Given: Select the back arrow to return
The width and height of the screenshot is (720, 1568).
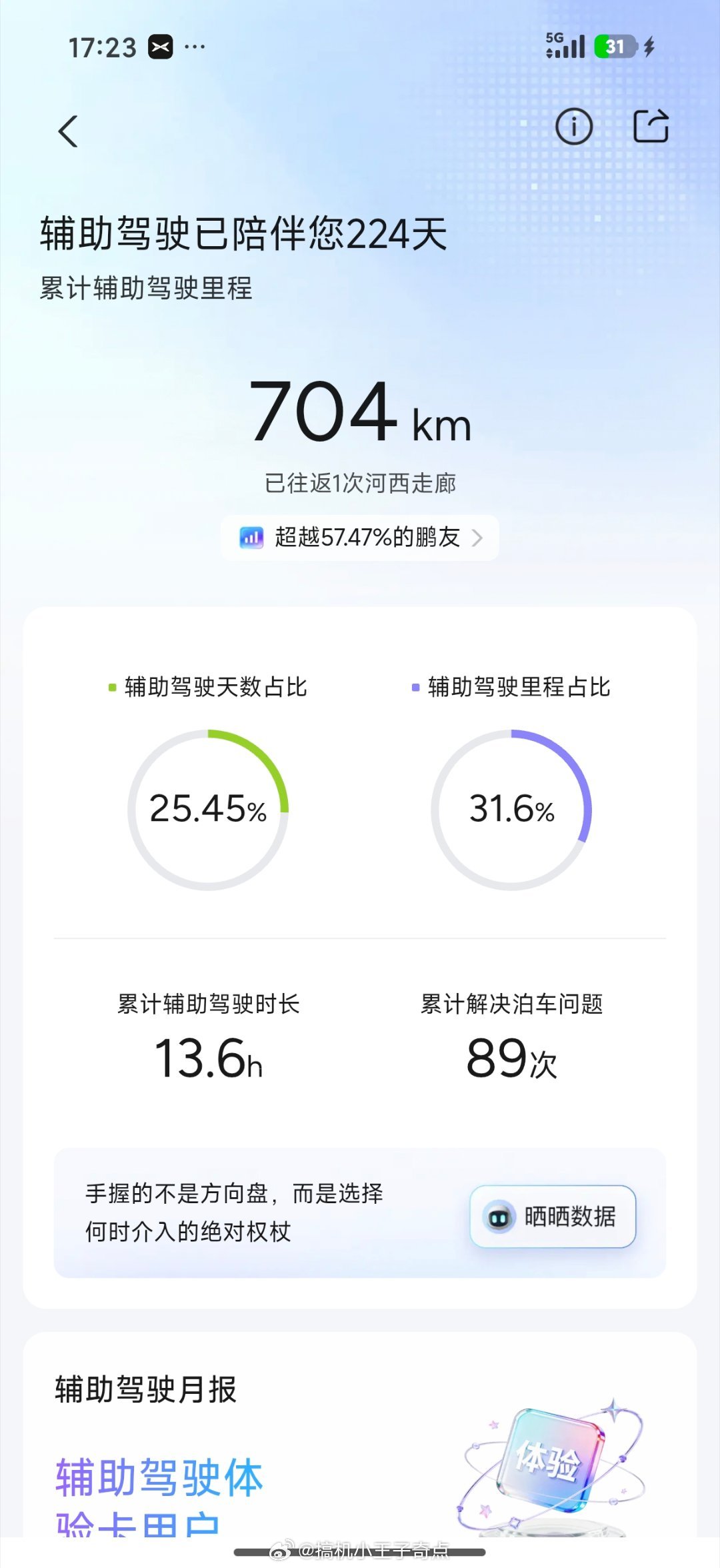Looking at the screenshot, I should pyautogui.click(x=67, y=131).
